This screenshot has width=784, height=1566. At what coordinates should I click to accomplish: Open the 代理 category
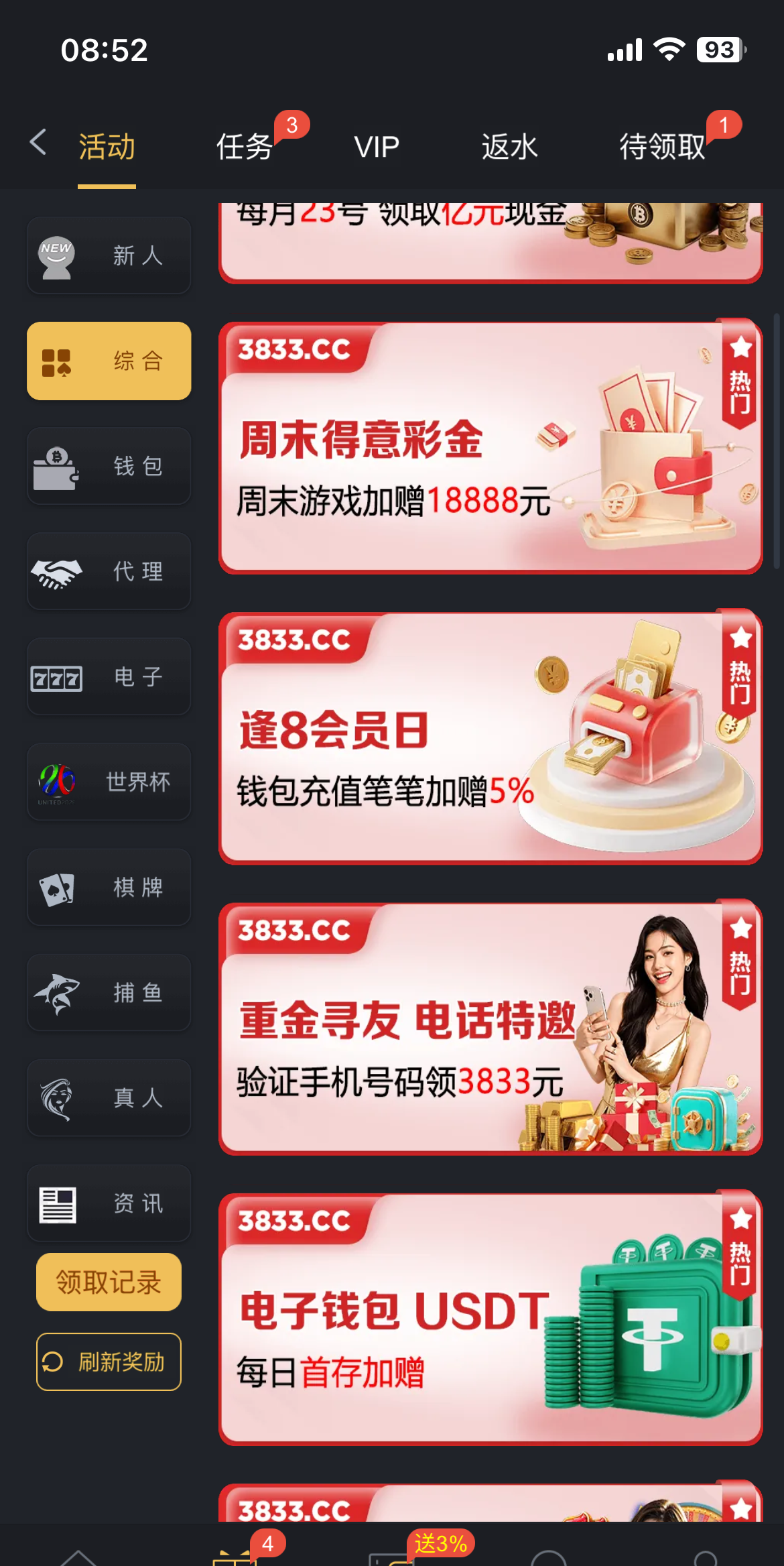109,571
